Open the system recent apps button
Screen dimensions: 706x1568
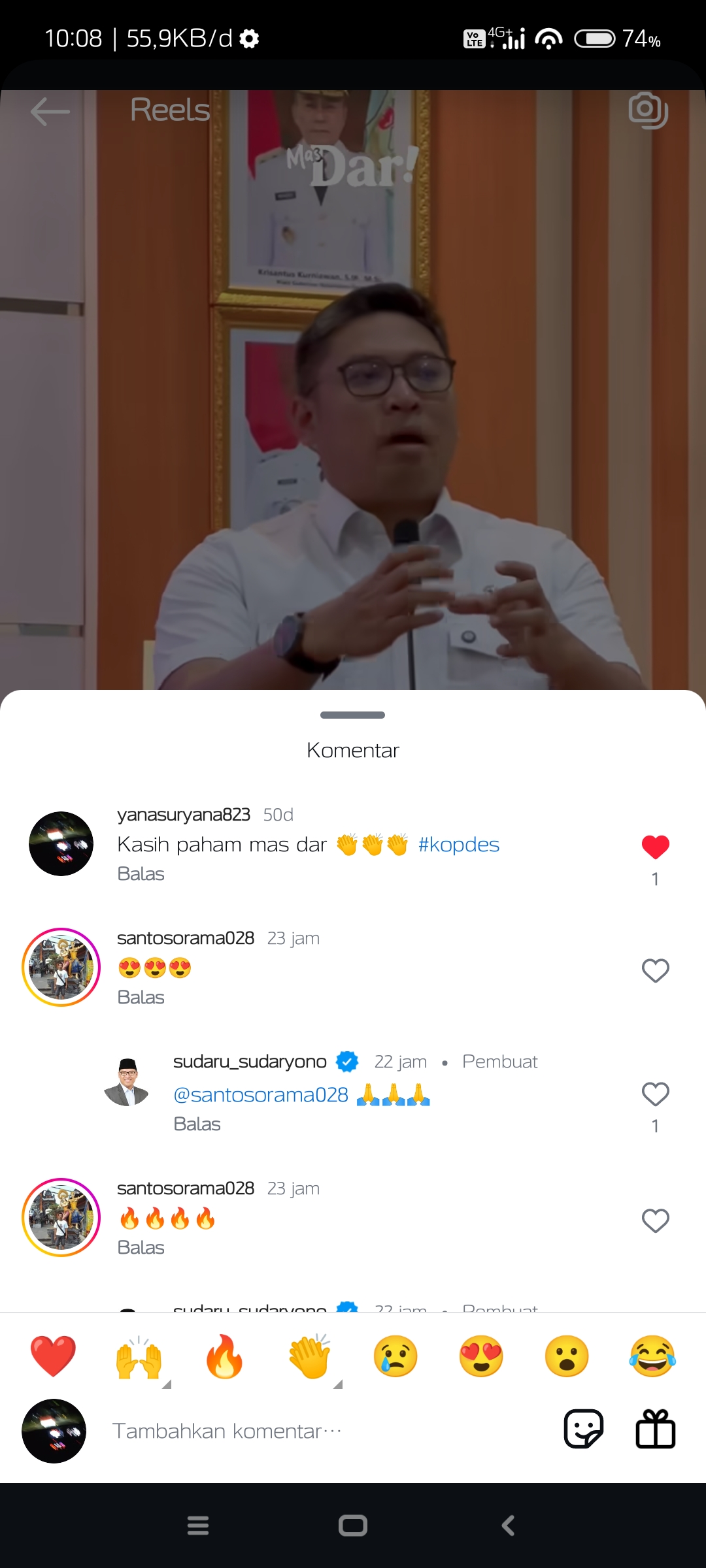click(198, 1526)
